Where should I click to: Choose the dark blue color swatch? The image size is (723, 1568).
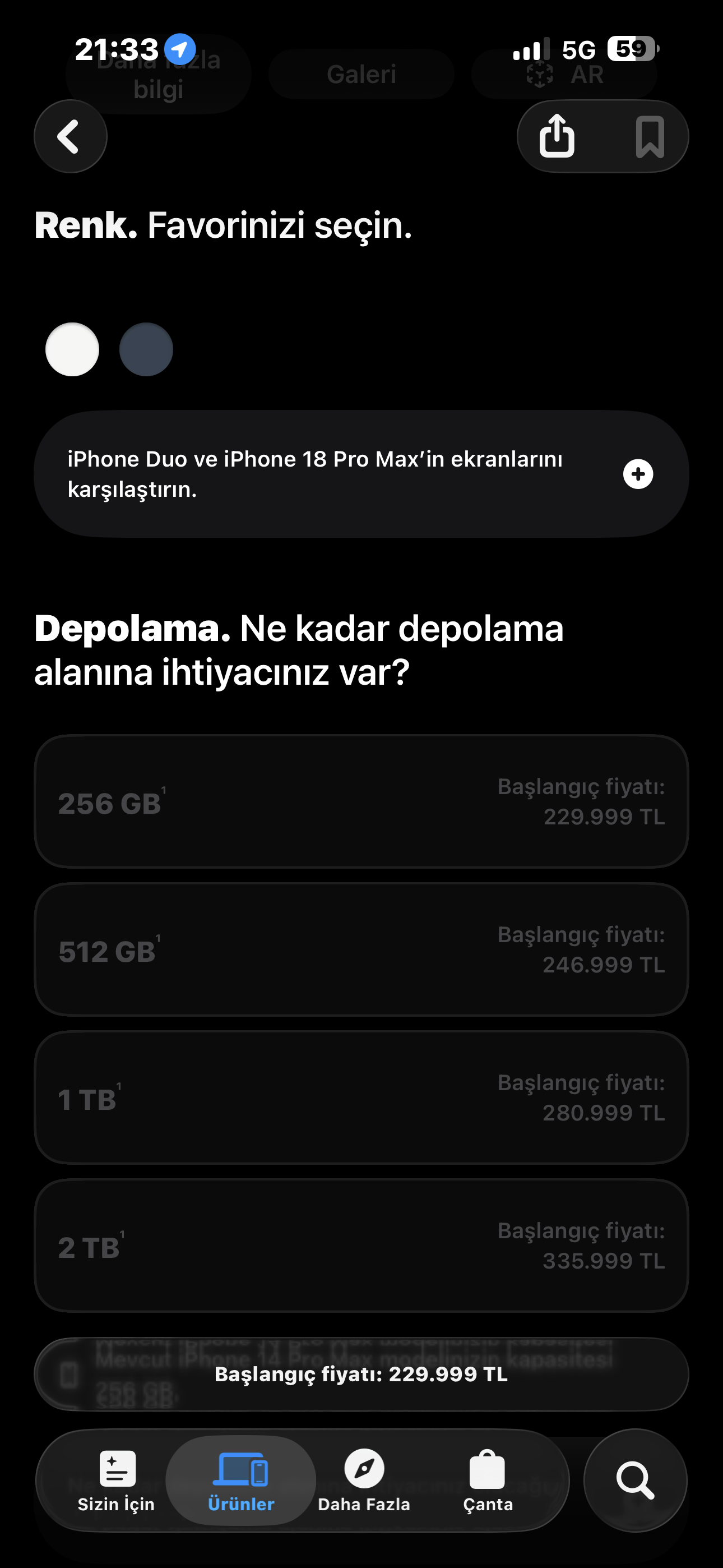click(146, 349)
